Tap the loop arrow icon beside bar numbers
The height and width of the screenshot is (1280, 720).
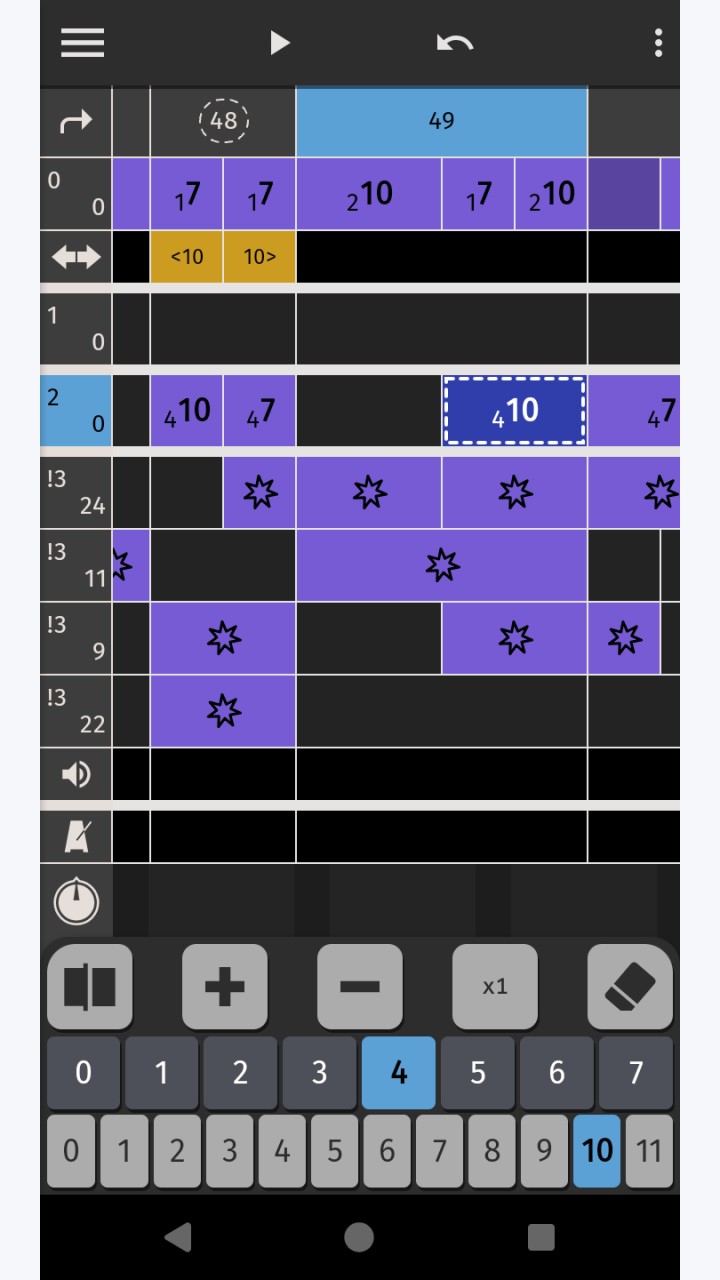point(76,121)
